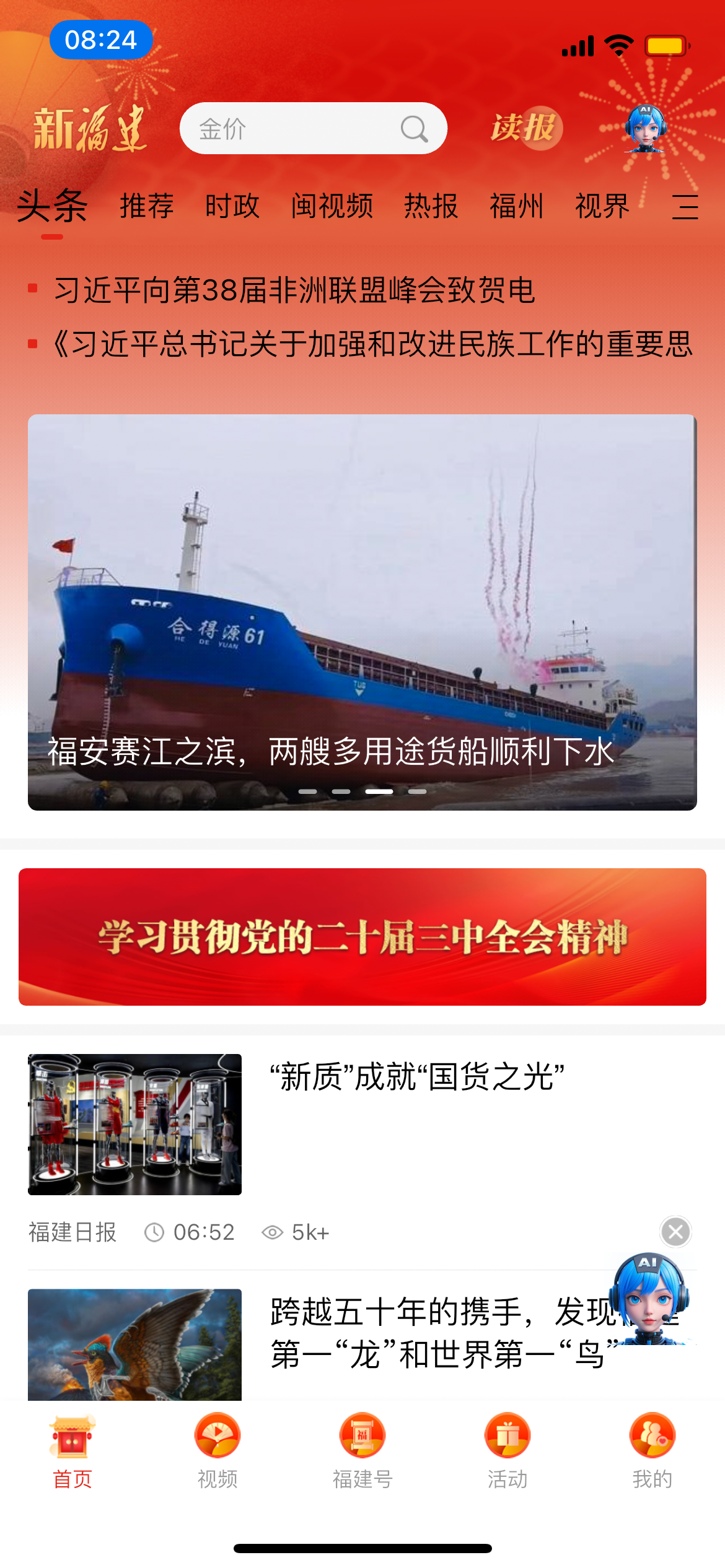Image resolution: width=725 pixels, height=1568 pixels.
Task: Go to the 热报 tab
Action: coord(431,206)
